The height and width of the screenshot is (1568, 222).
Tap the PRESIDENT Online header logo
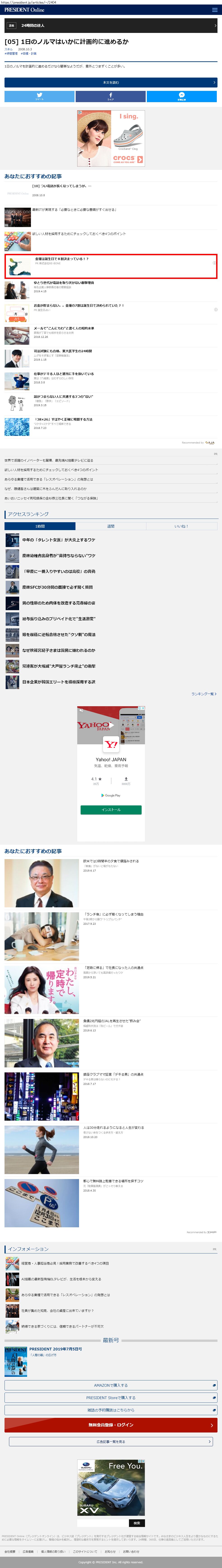pyautogui.click(x=24, y=10)
